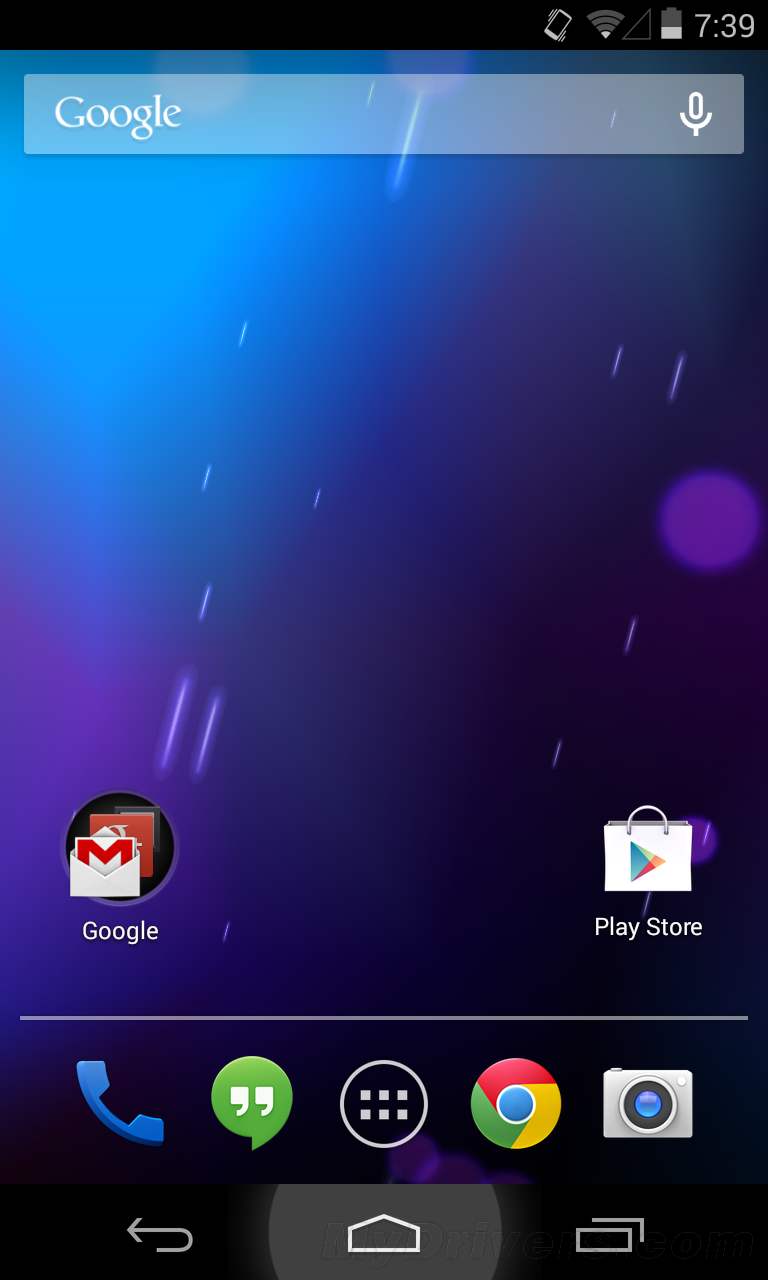Tap the system back button
The image size is (768, 1280).
(x=160, y=1235)
